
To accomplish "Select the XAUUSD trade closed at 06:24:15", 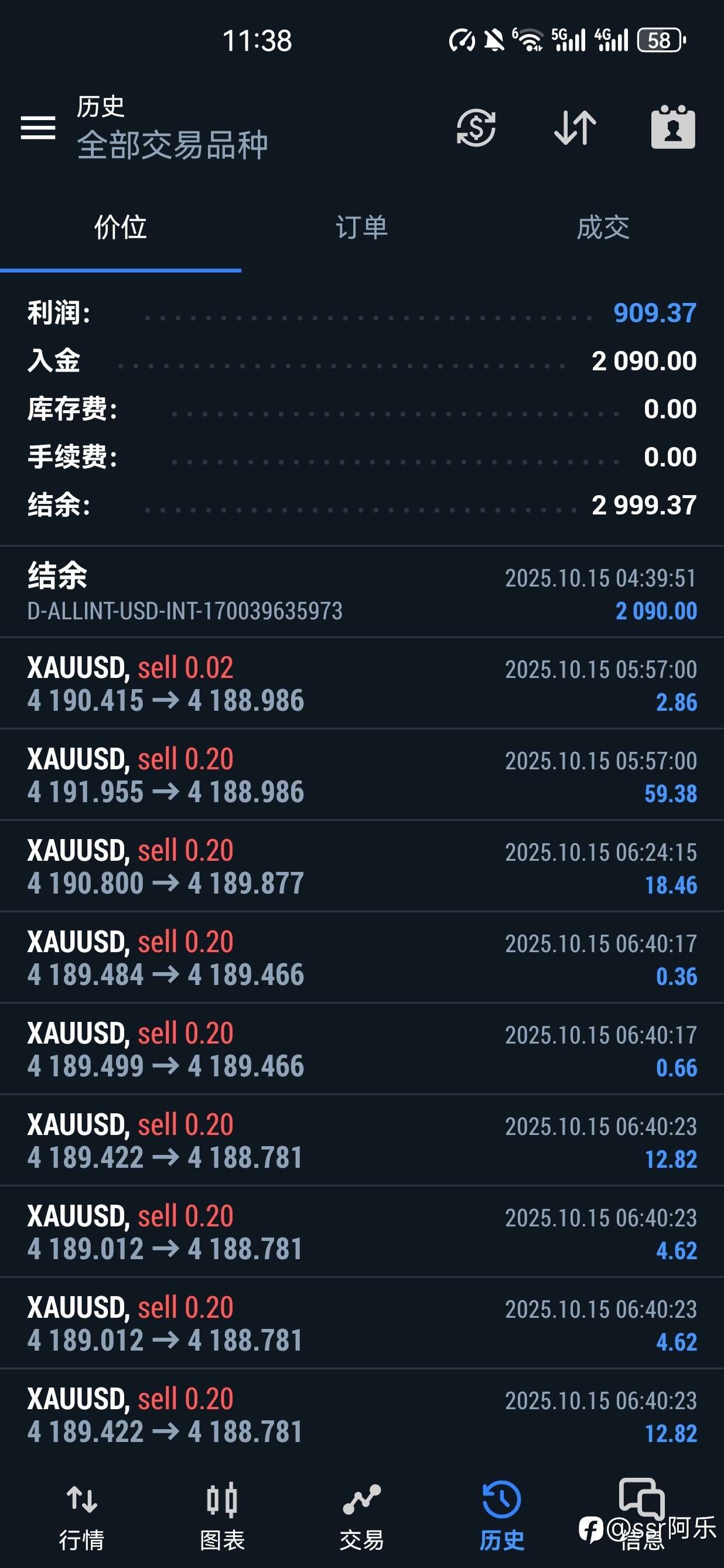I will (362, 867).
